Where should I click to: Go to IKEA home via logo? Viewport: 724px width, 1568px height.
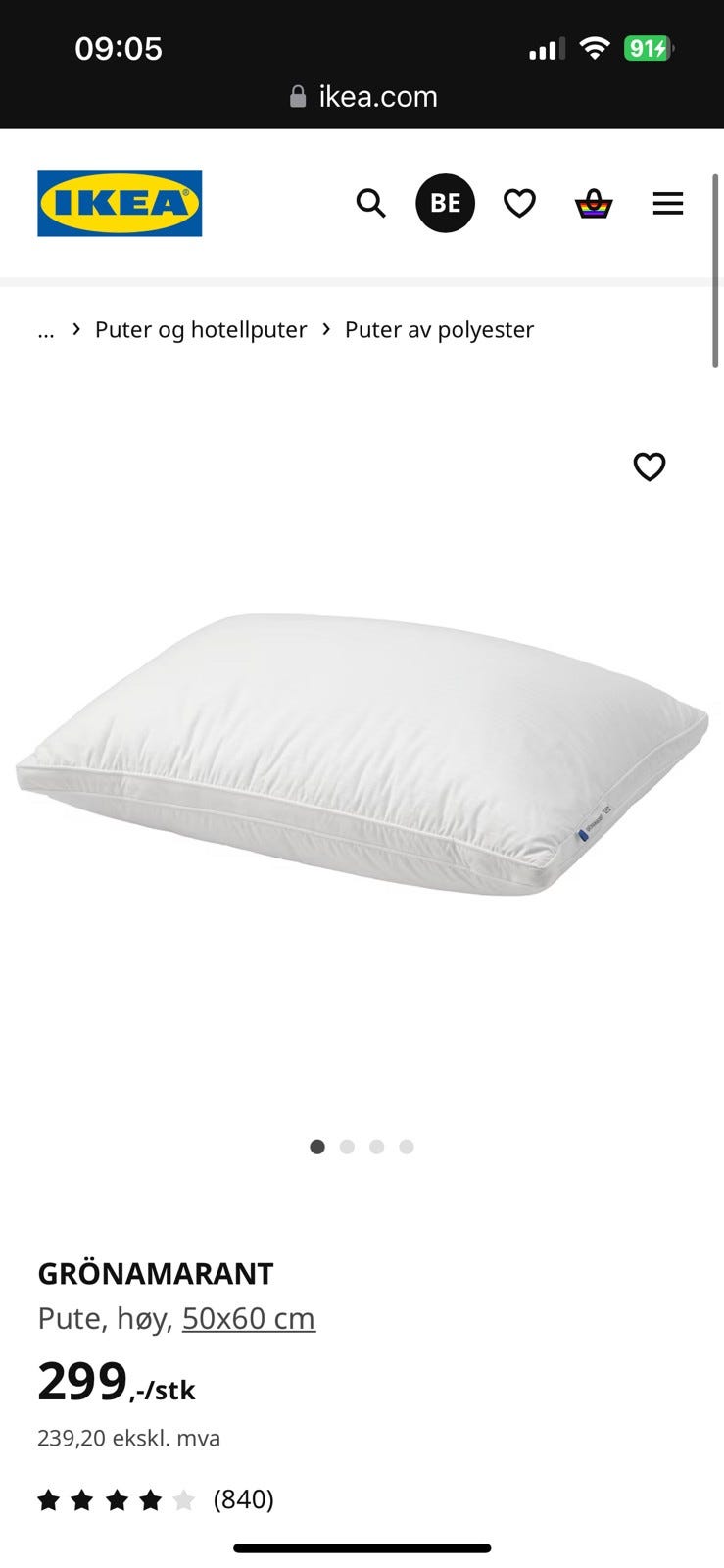pyautogui.click(x=120, y=203)
